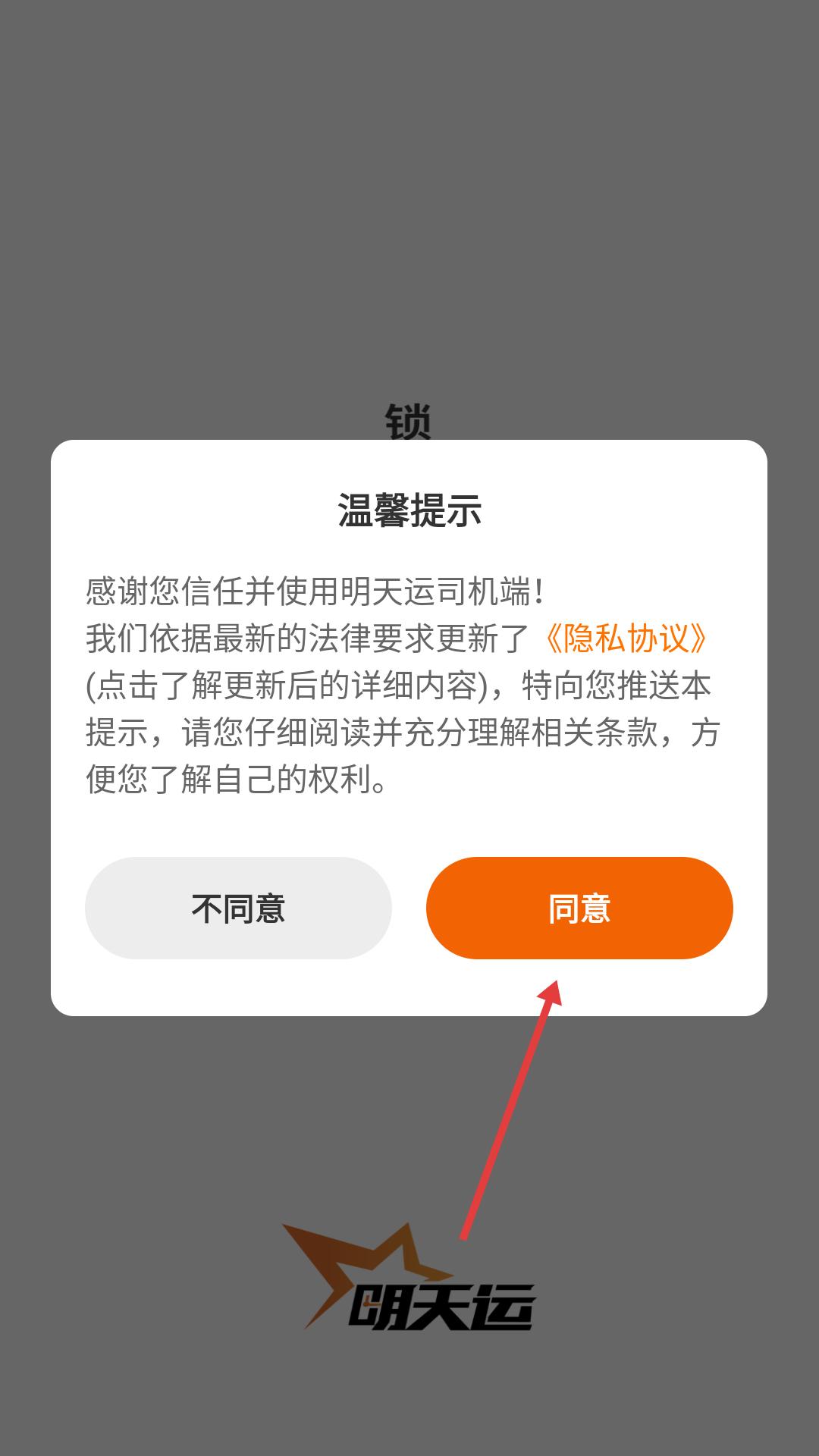Open the 《隐私协议》 link

tap(626, 639)
